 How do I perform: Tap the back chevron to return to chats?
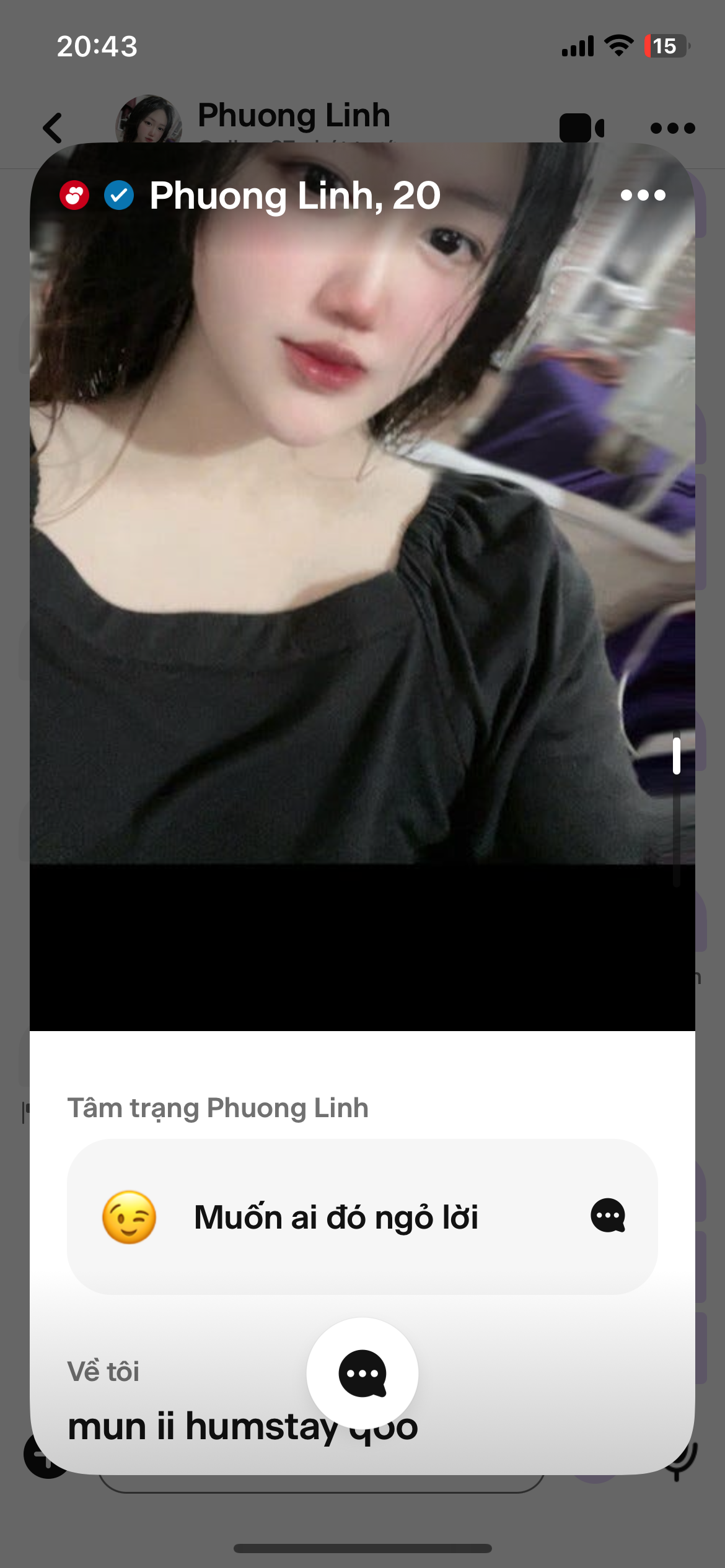(53, 127)
